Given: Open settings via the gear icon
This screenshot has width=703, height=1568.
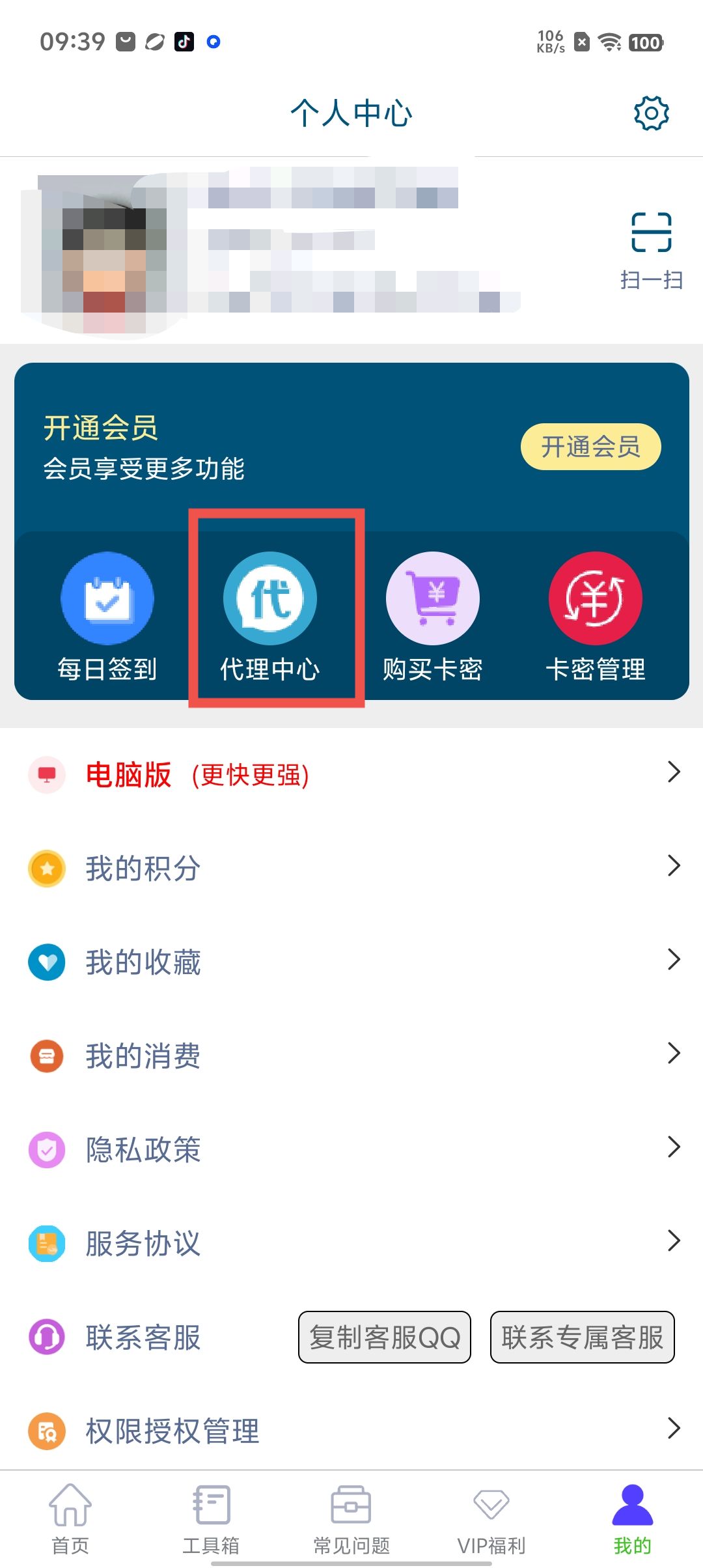Looking at the screenshot, I should pyautogui.click(x=651, y=114).
